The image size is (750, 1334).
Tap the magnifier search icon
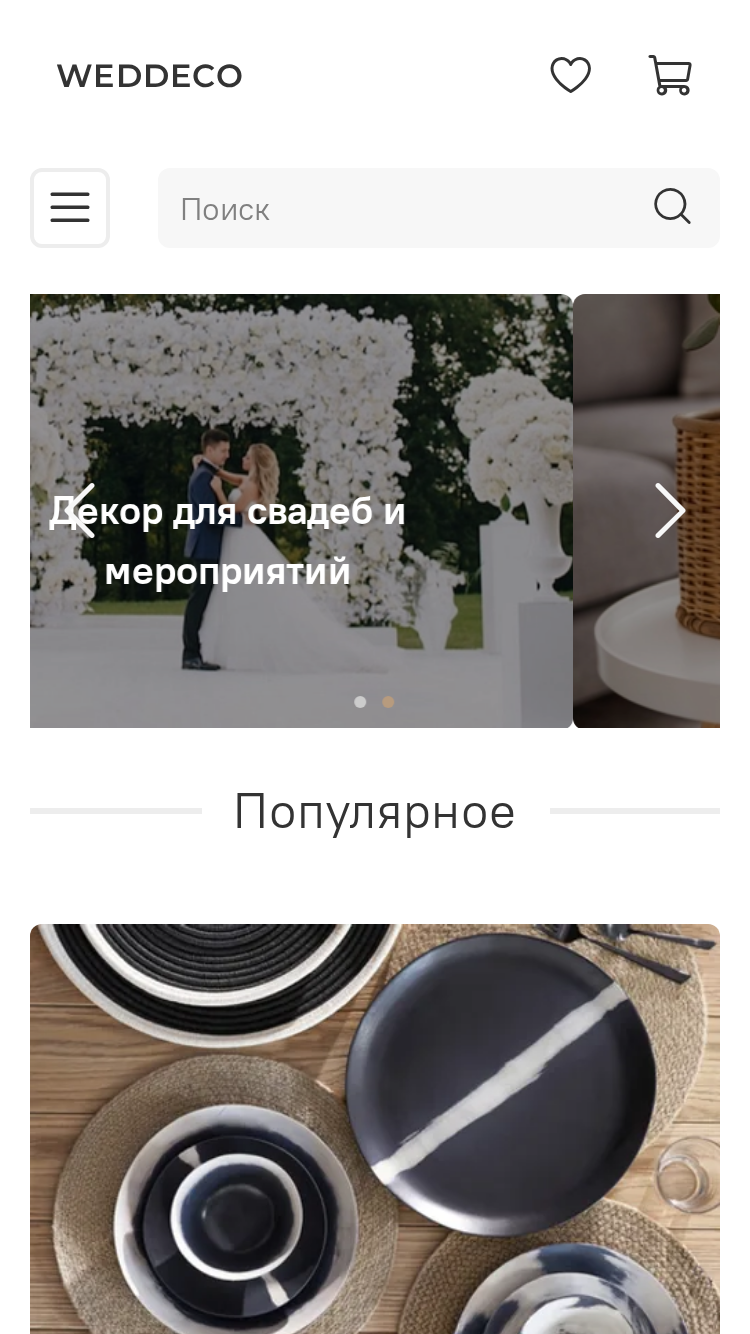[672, 208]
